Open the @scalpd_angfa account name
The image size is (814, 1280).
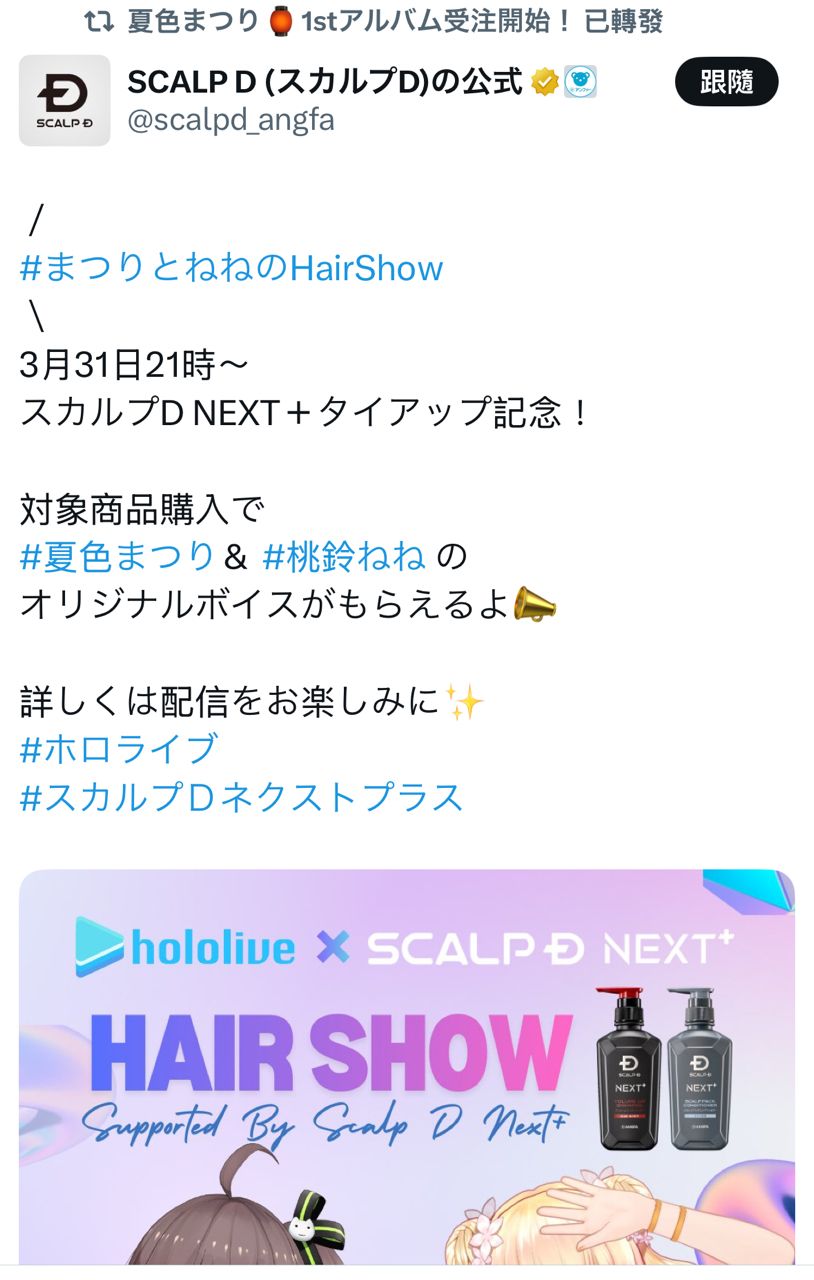231,121
